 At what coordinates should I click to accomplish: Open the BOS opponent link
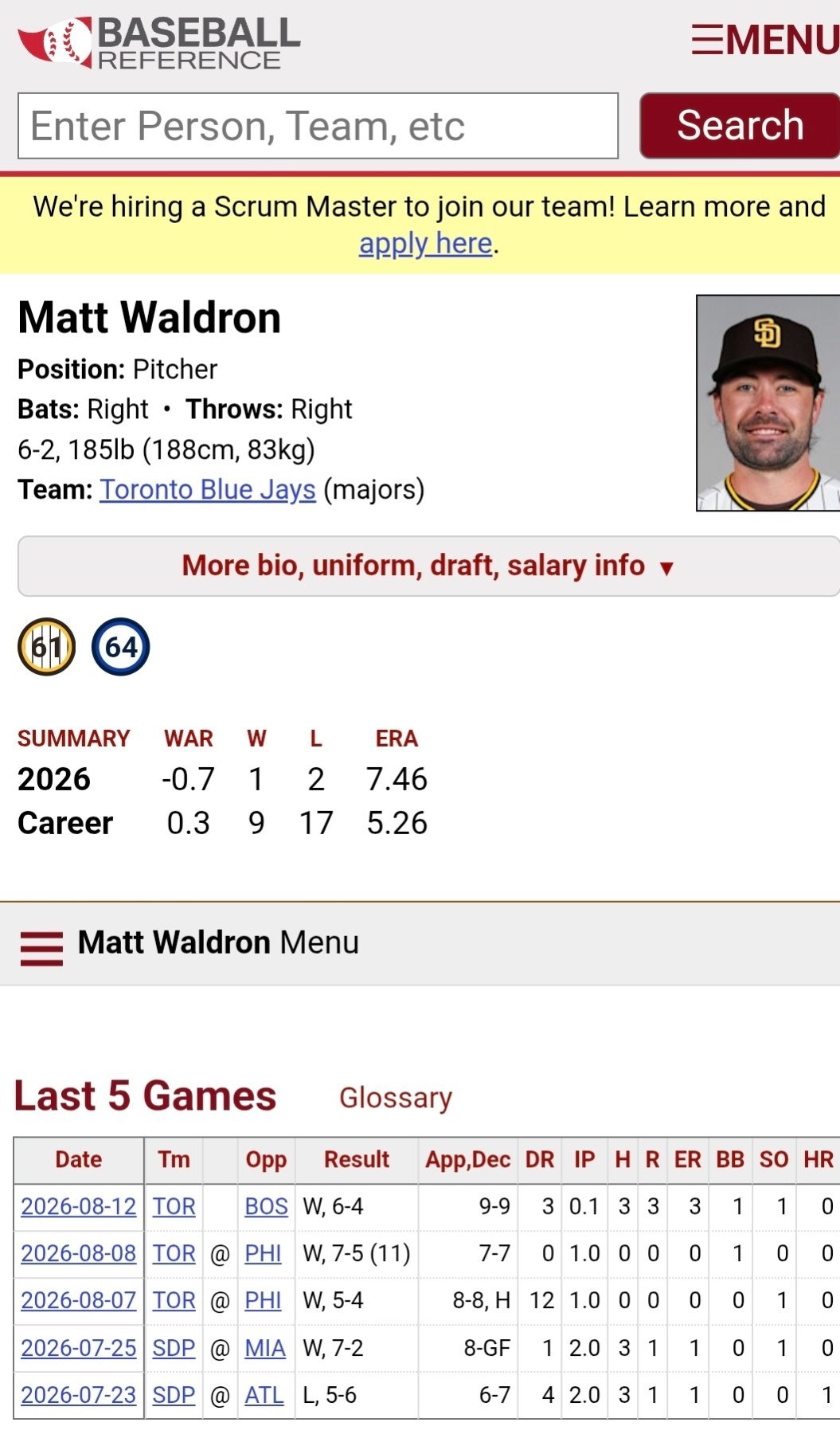[266, 1207]
